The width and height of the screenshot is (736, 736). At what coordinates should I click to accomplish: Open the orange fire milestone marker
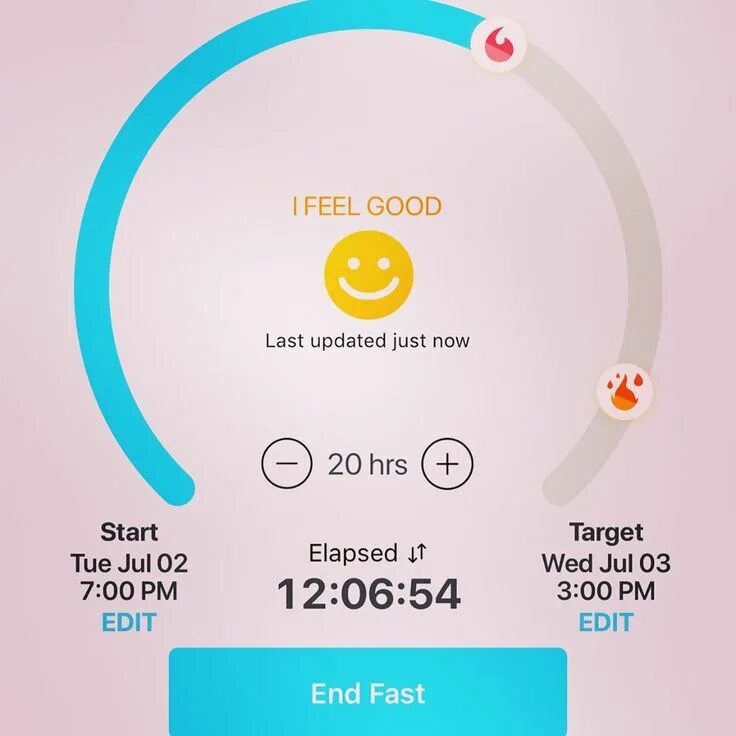[x=626, y=391]
